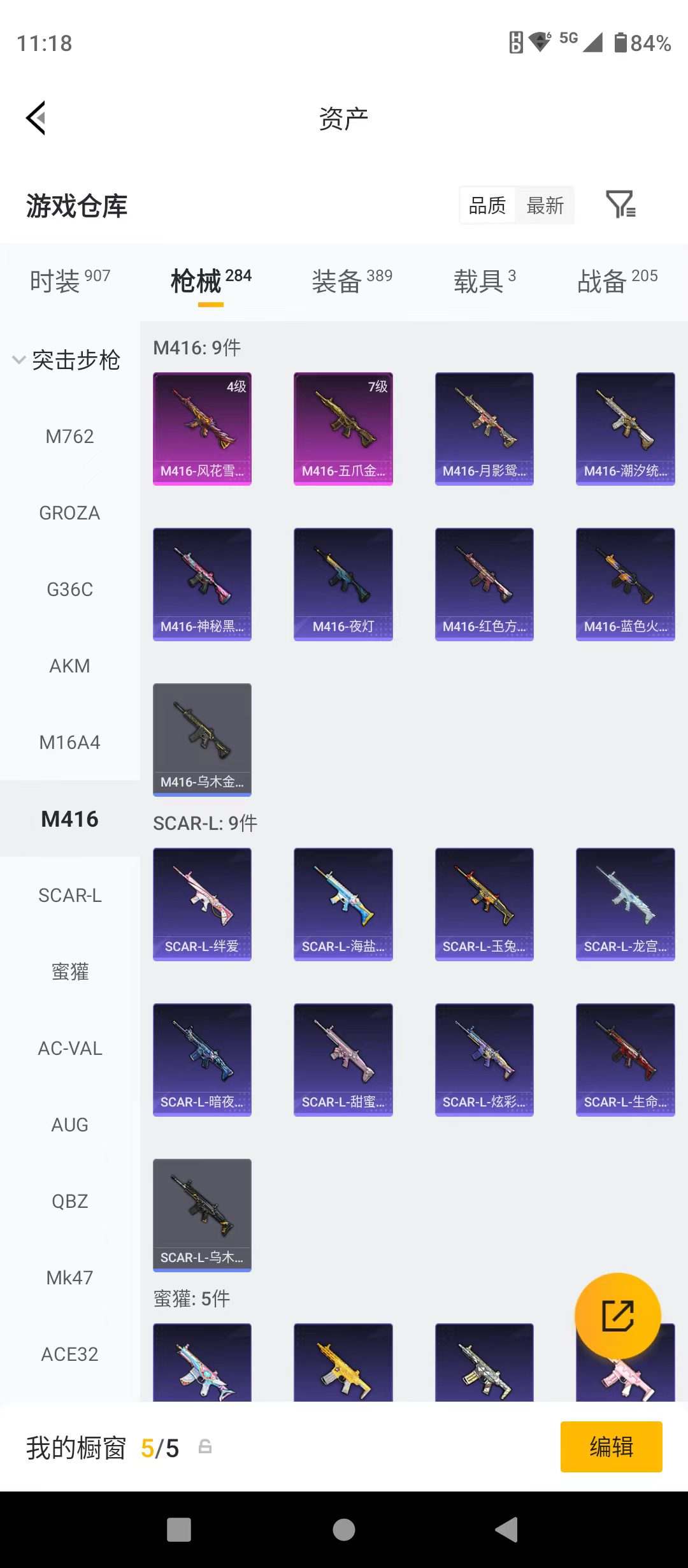View the SCAR-L-绊爱 skin

[x=202, y=904]
